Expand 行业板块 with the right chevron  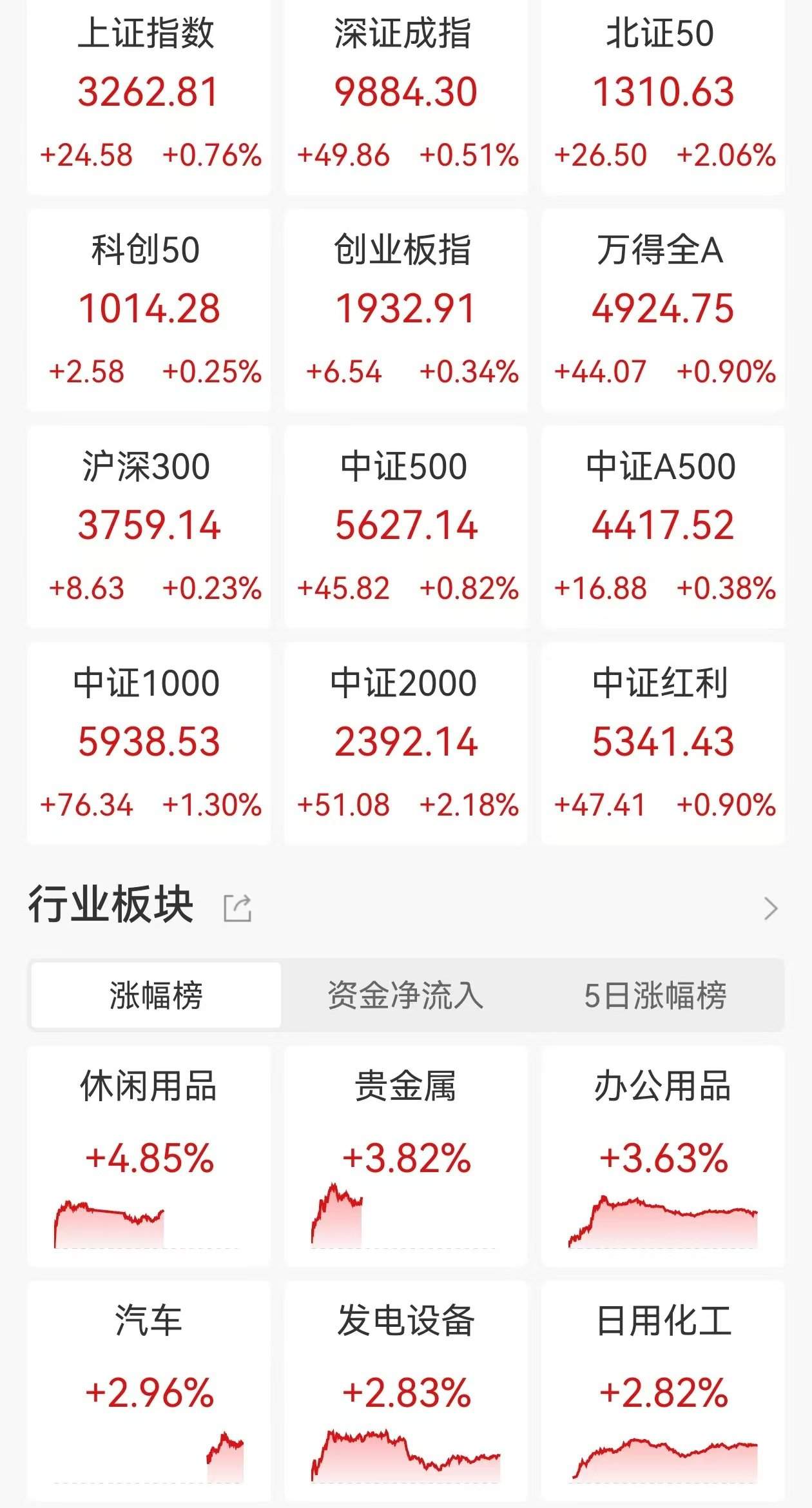(x=771, y=908)
